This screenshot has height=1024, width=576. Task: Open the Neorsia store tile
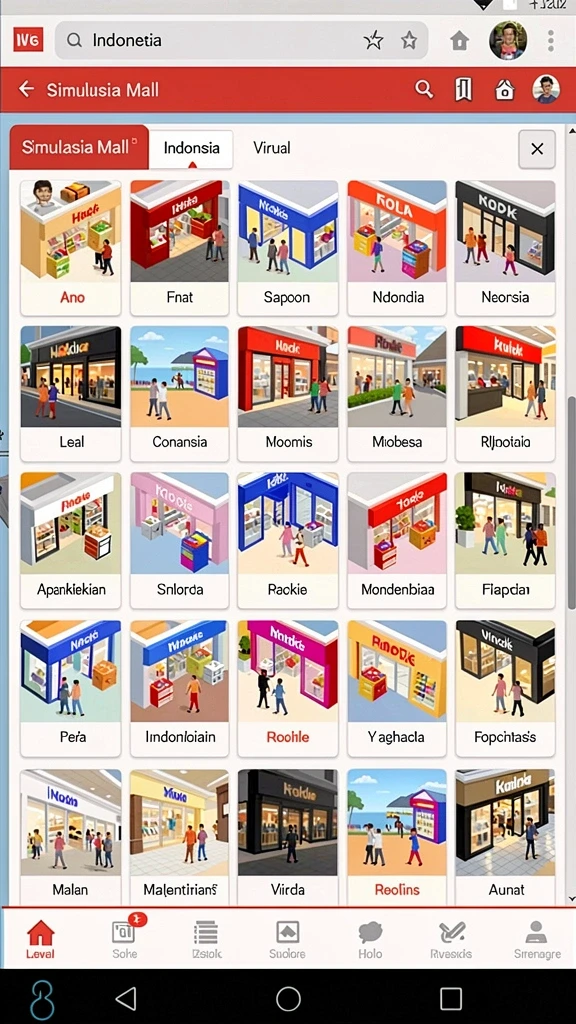505,248
